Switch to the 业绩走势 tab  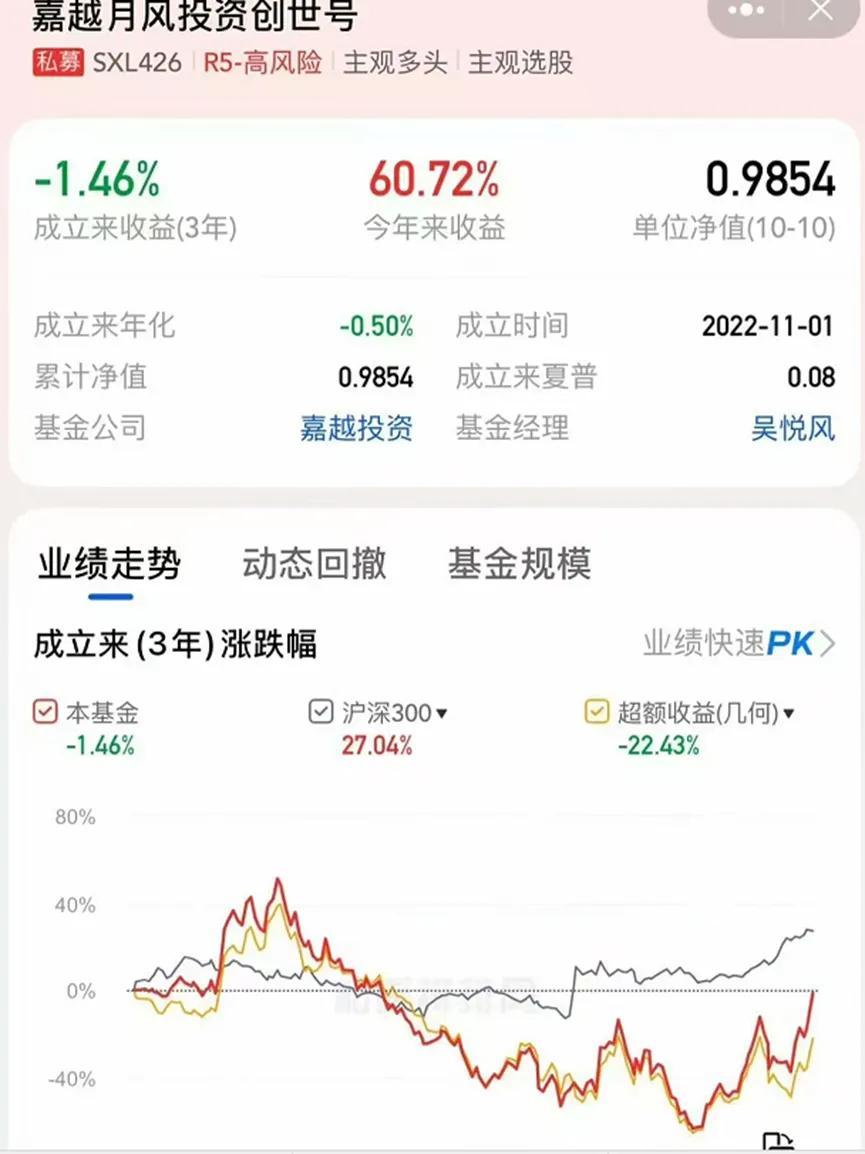pos(109,564)
